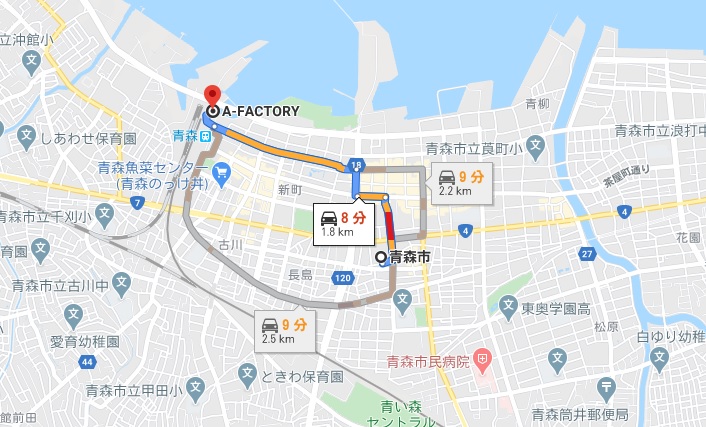Choose the alternate 9分 2.5 km route
The width and height of the screenshot is (706, 427).
pyautogui.click(x=285, y=330)
